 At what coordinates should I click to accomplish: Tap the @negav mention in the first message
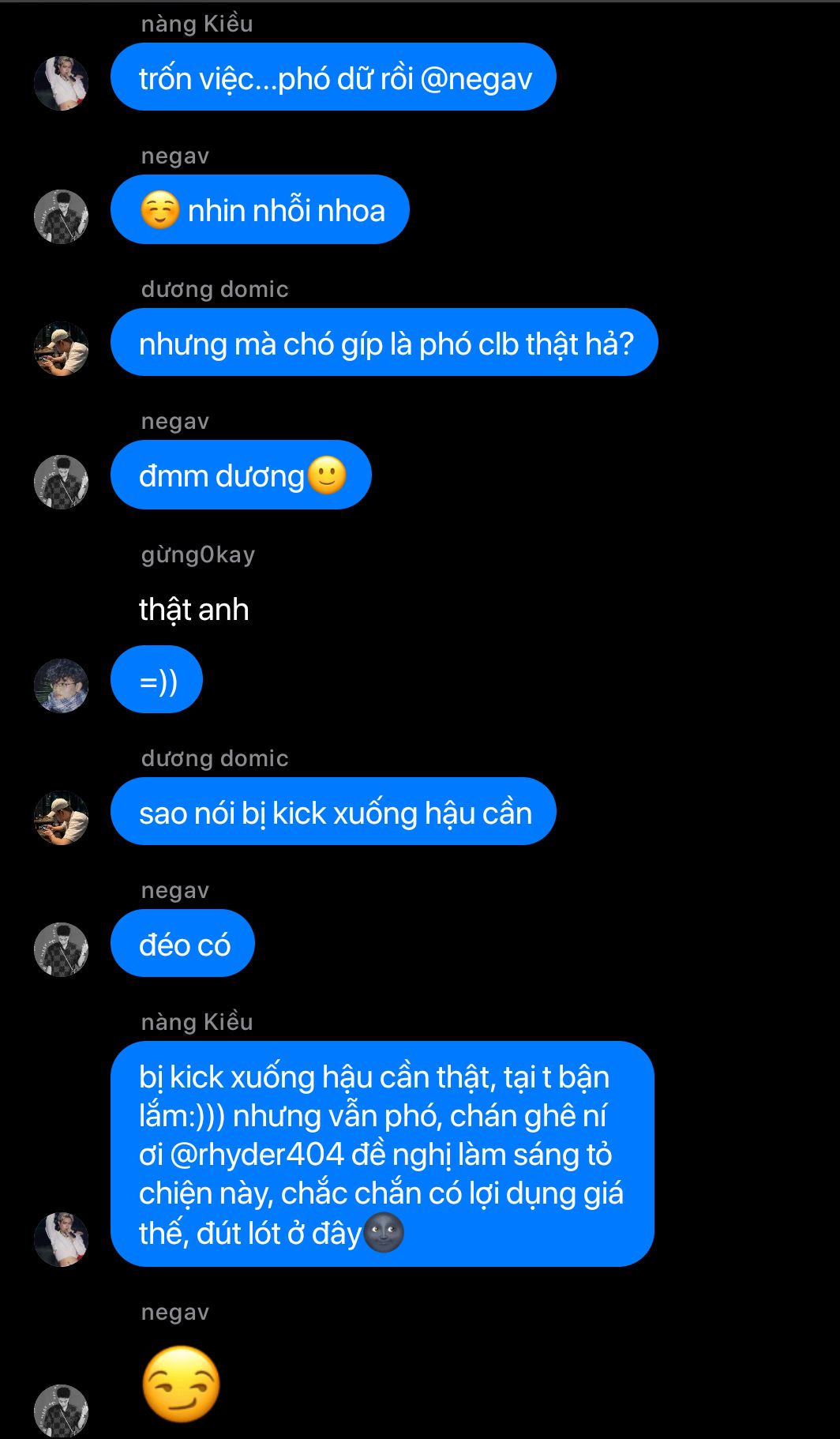pos(477,79)
